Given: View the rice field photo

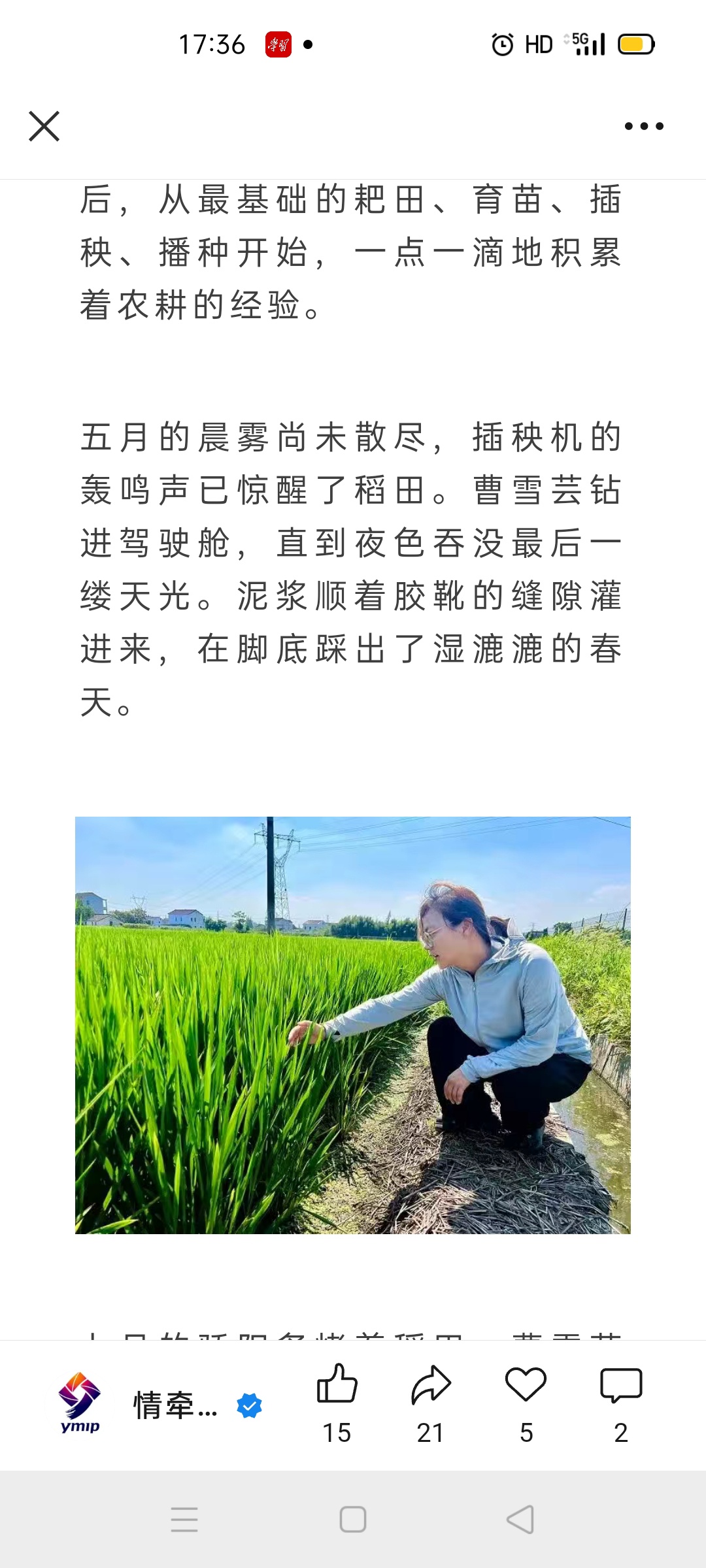Looking at the screenshot, I should [353, 1024].
